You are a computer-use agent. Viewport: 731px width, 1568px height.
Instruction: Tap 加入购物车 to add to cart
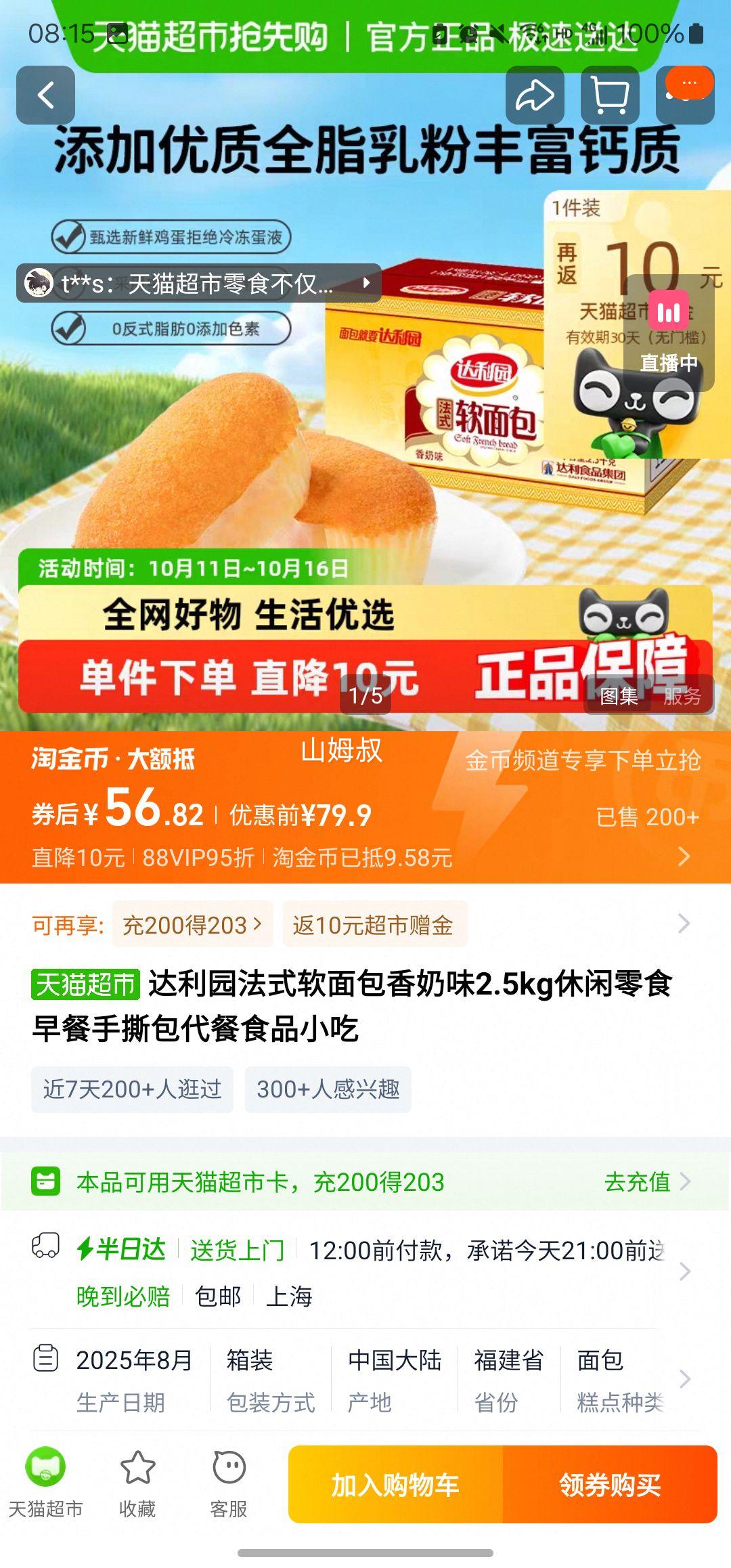(395, 1485)
